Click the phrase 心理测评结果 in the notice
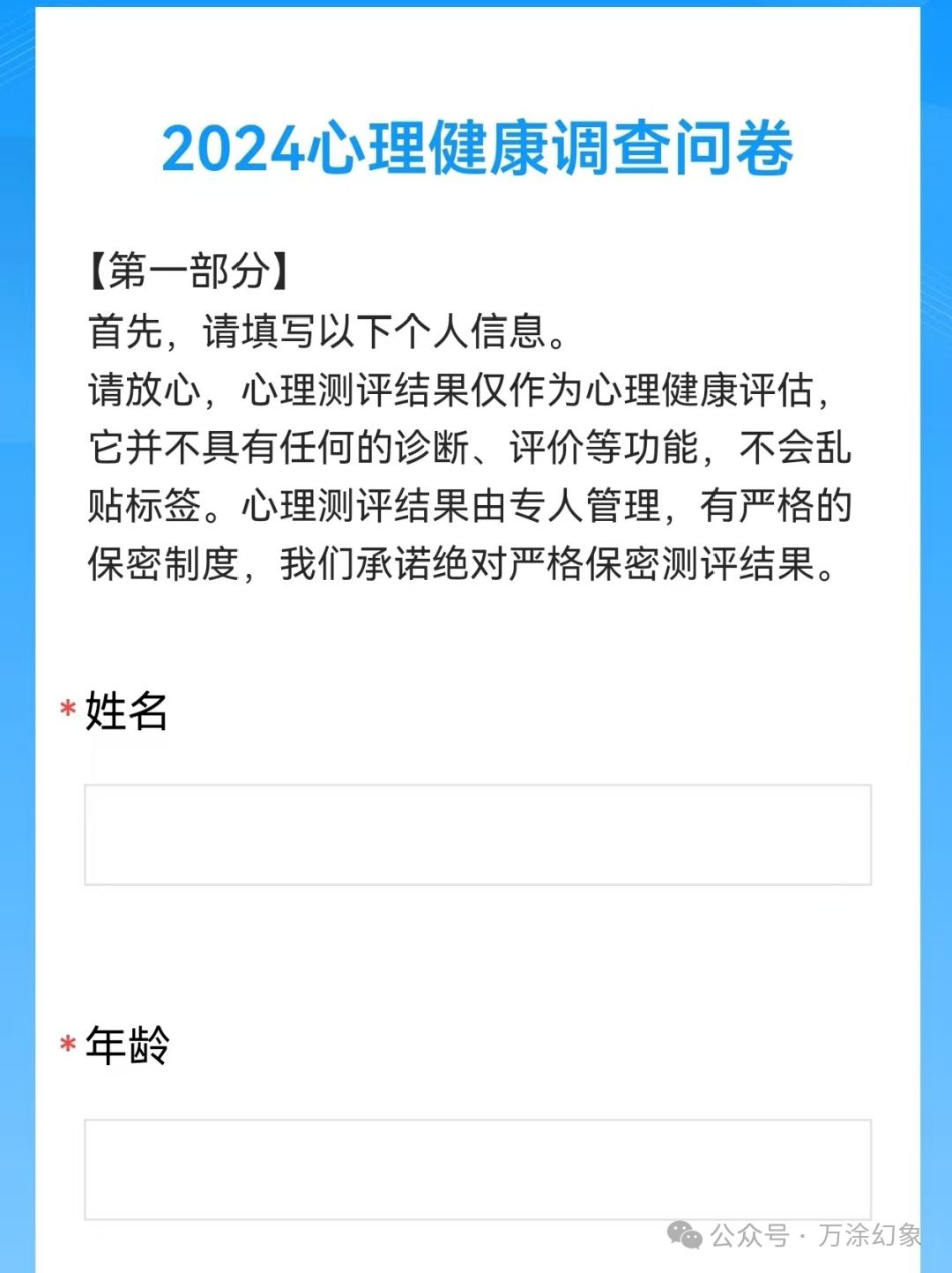This screenshot has height=1273, width=952. click(x=353, y=391)
